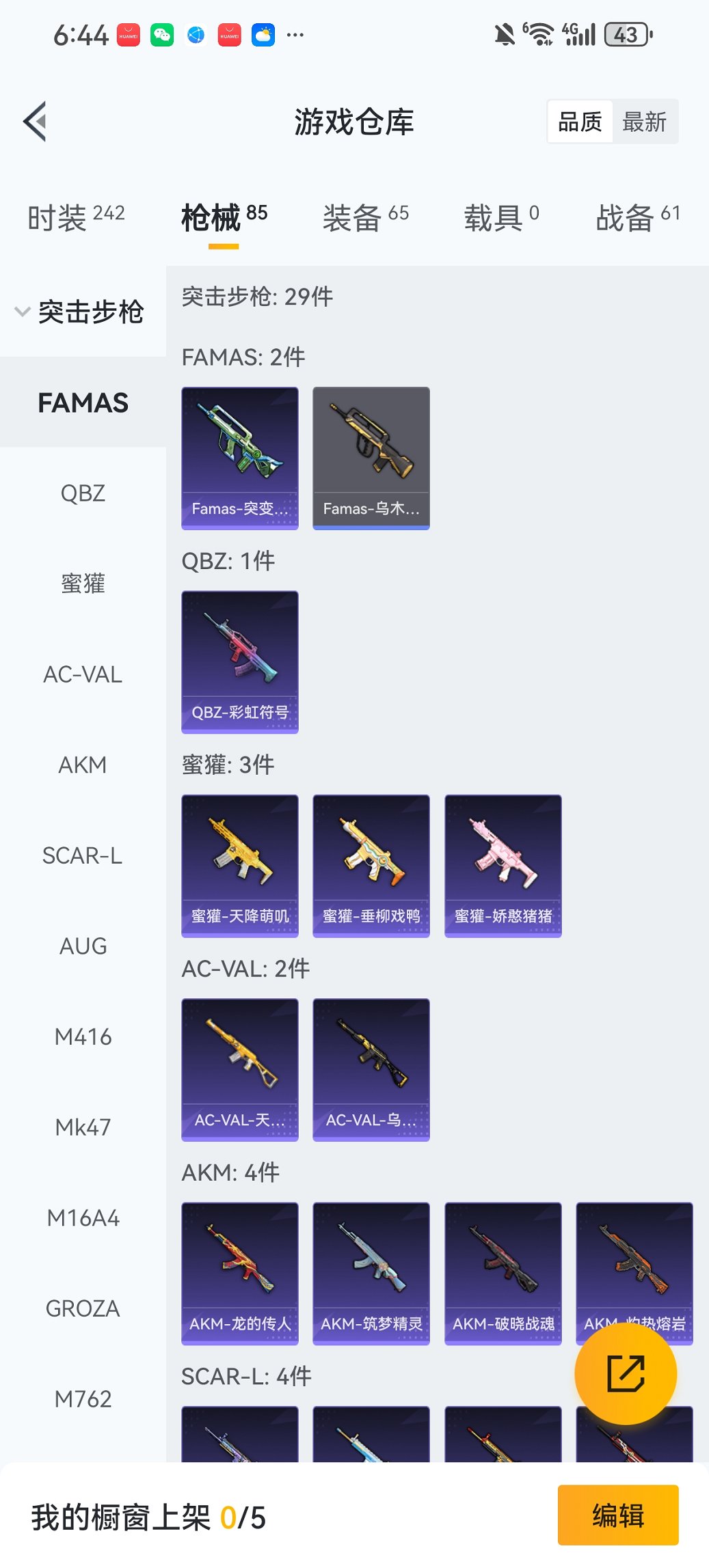Tap the orange share floating button
Screen dimensions: 709x1568
(x=626, y=1373)
